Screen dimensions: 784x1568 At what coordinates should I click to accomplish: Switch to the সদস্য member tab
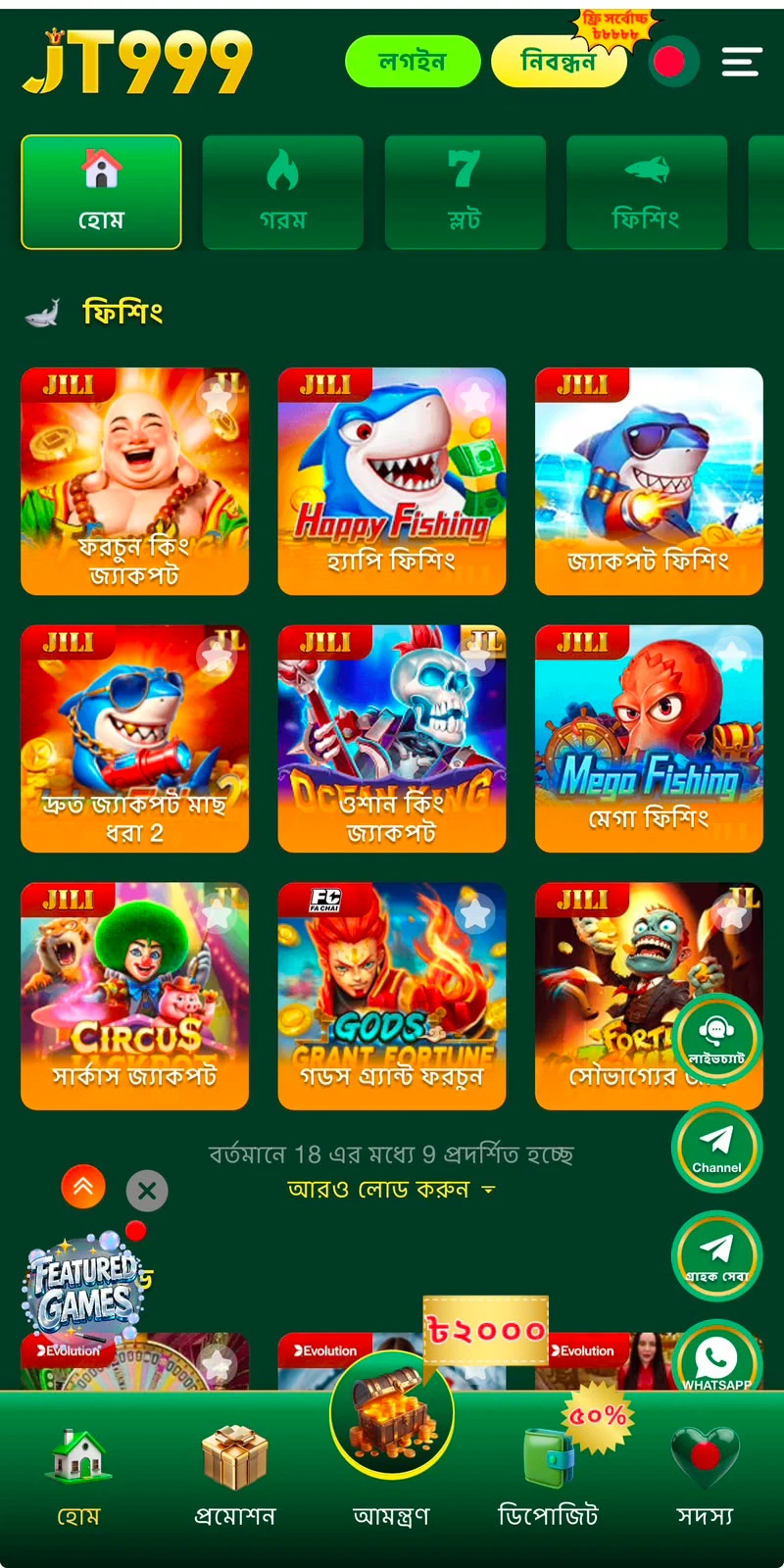(706, 1476)
